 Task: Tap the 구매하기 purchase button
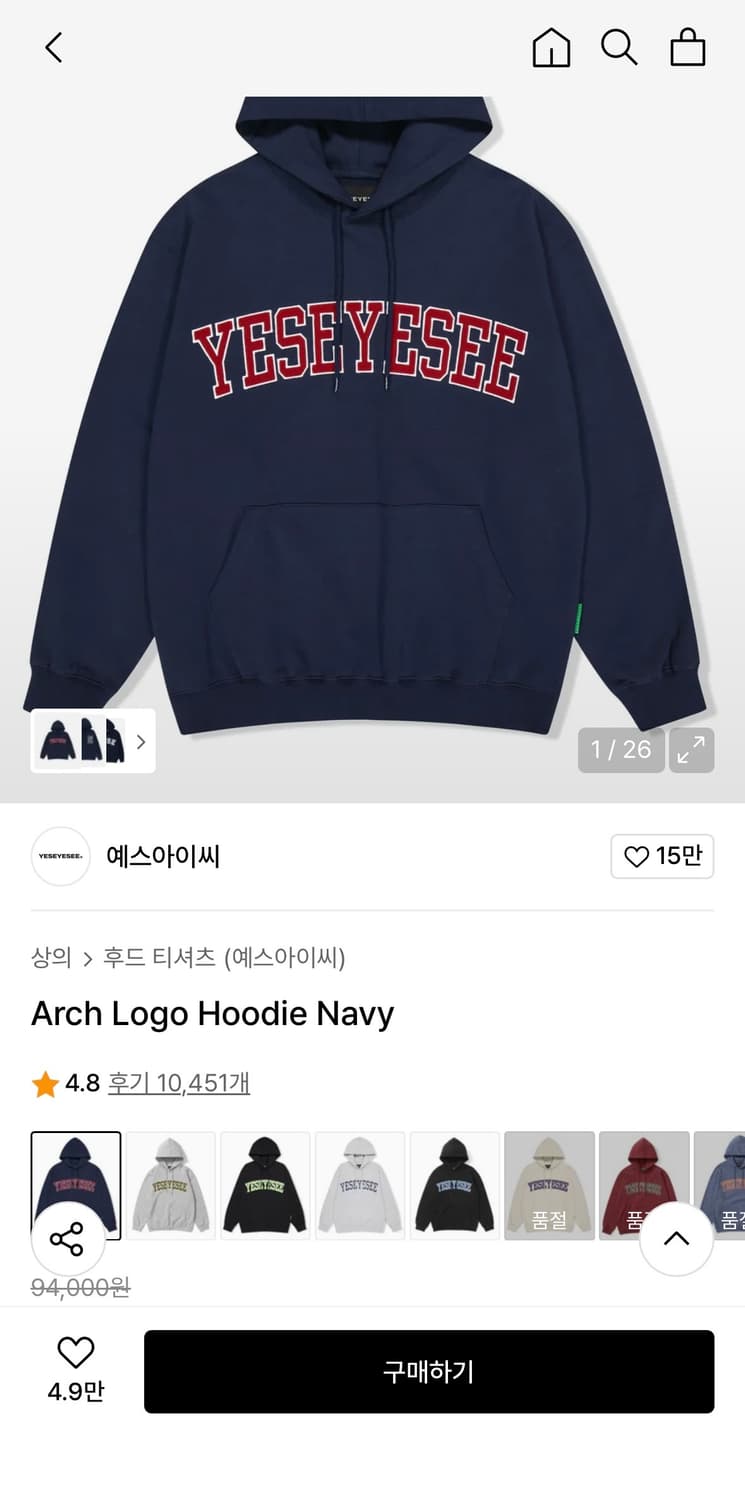click(x=430, y=1371)
